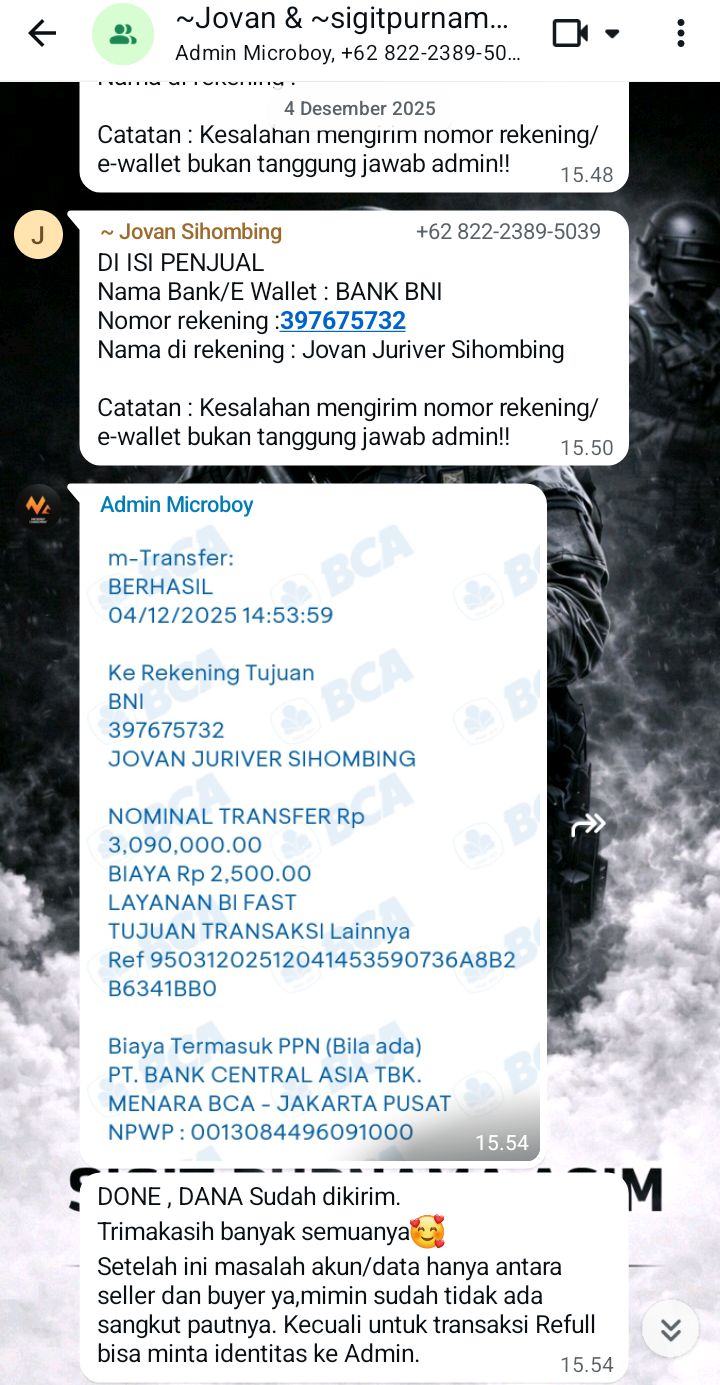
Task: Open the overflow menu
Action: (681, 34)
